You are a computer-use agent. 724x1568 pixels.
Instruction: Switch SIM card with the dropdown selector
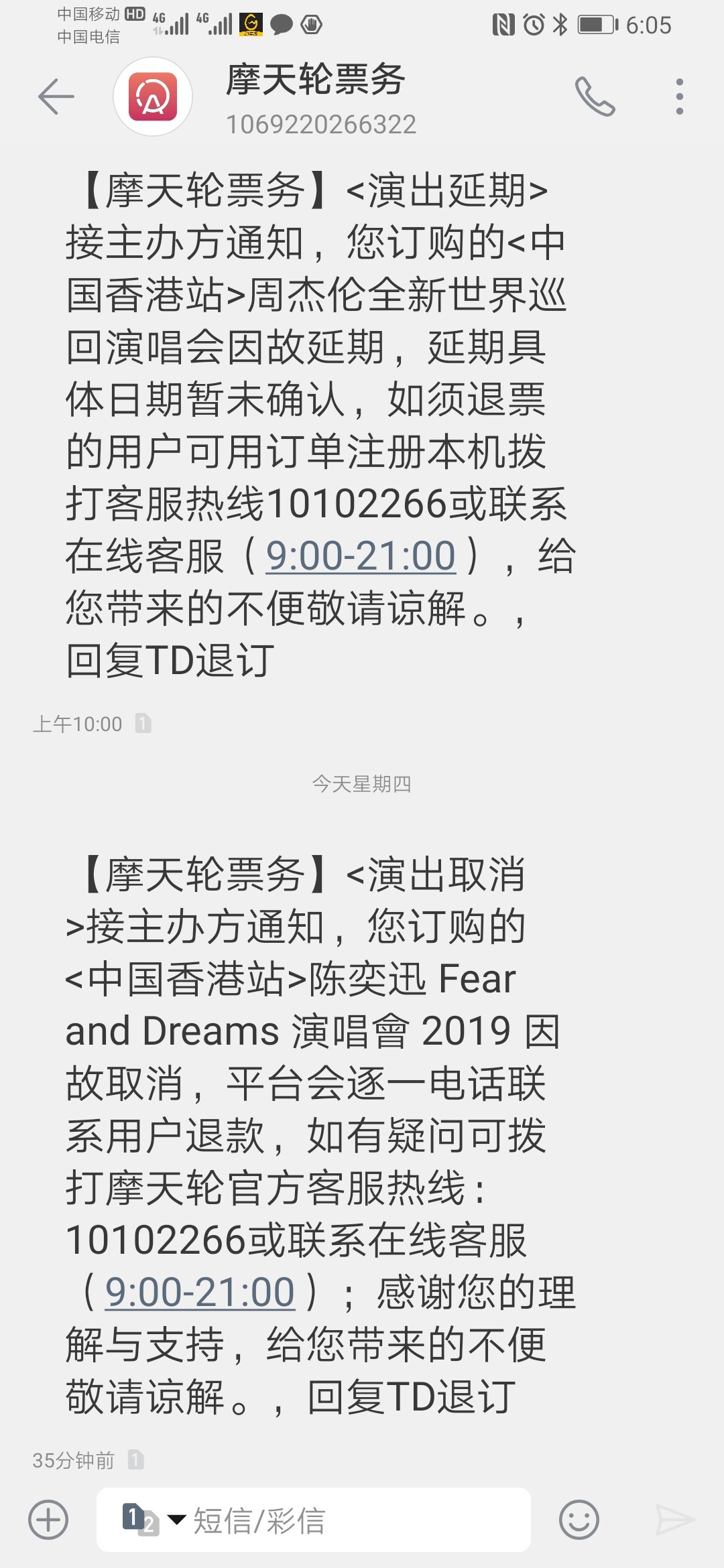tap(154, 1519)
